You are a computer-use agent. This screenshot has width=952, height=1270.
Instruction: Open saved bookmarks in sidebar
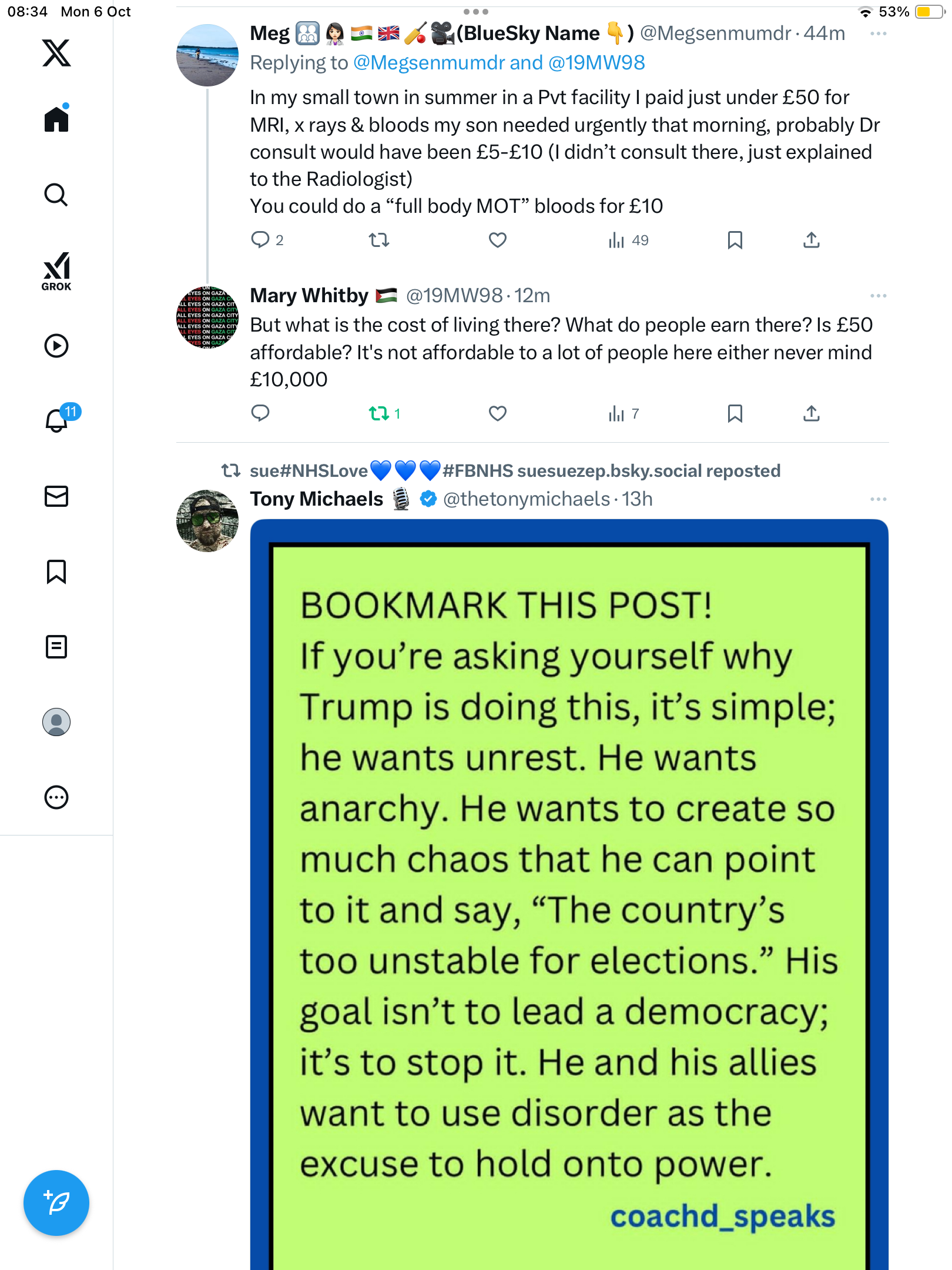[x=56, y=571]
